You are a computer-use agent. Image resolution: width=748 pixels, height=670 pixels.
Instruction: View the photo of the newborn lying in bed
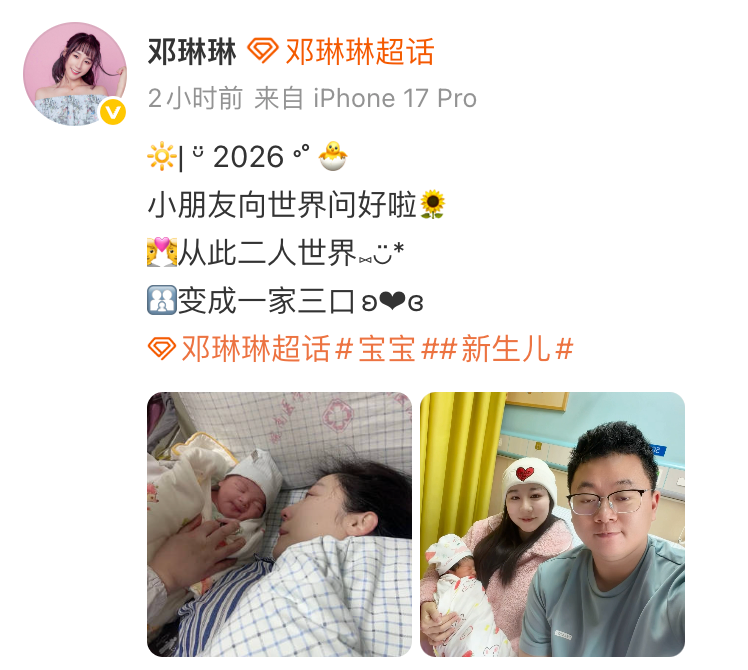[x=279, y=523]
